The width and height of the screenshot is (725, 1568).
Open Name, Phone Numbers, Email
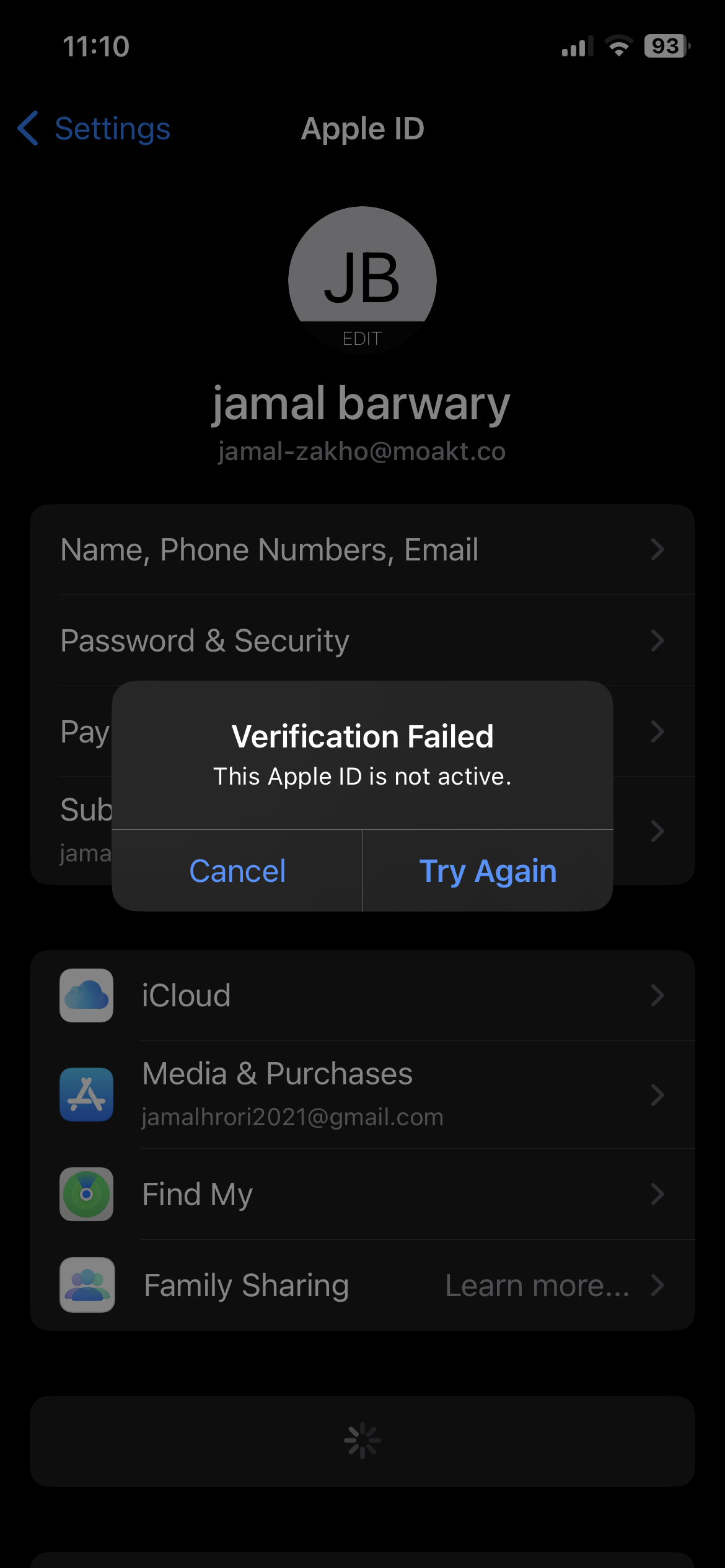coord(362,550)
